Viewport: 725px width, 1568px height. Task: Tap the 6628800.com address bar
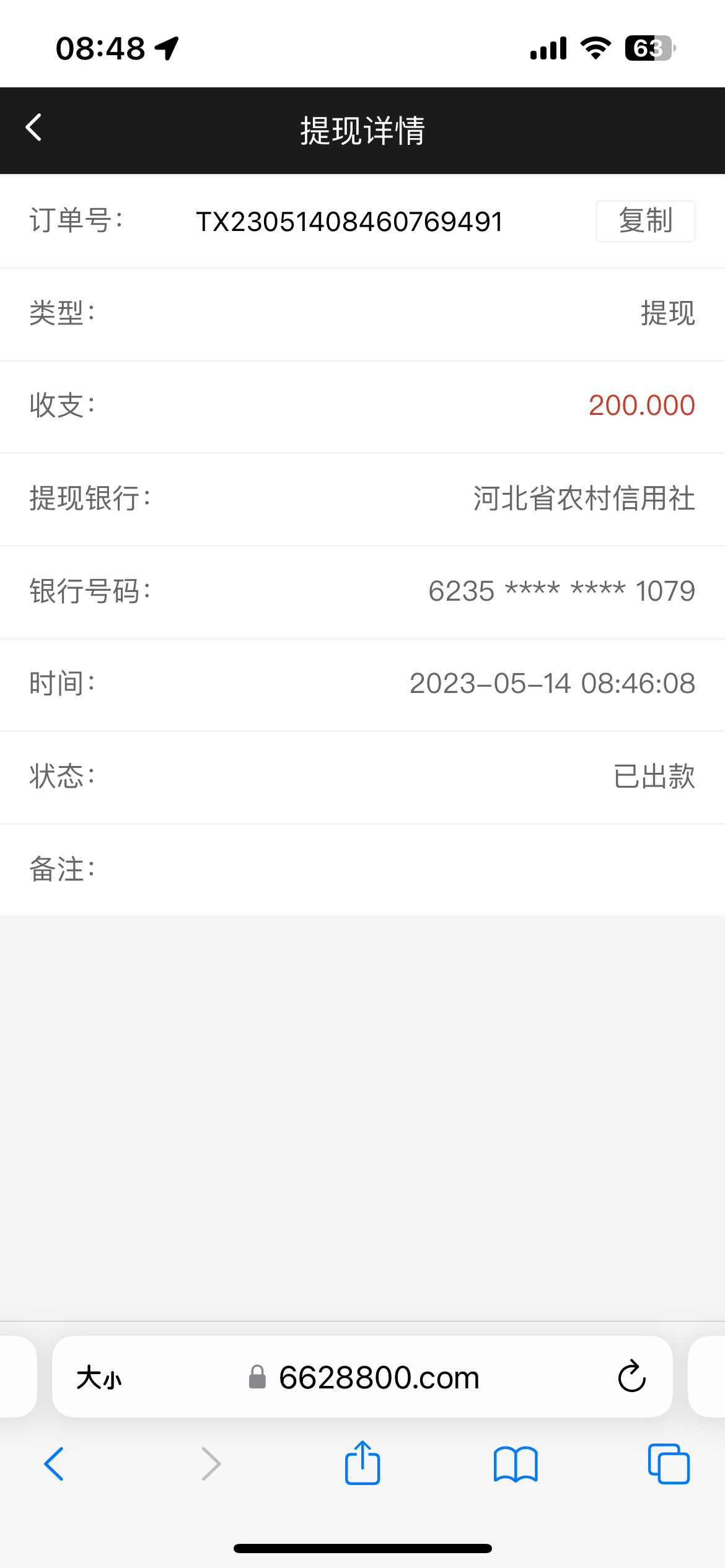[x=378, y=1378]
